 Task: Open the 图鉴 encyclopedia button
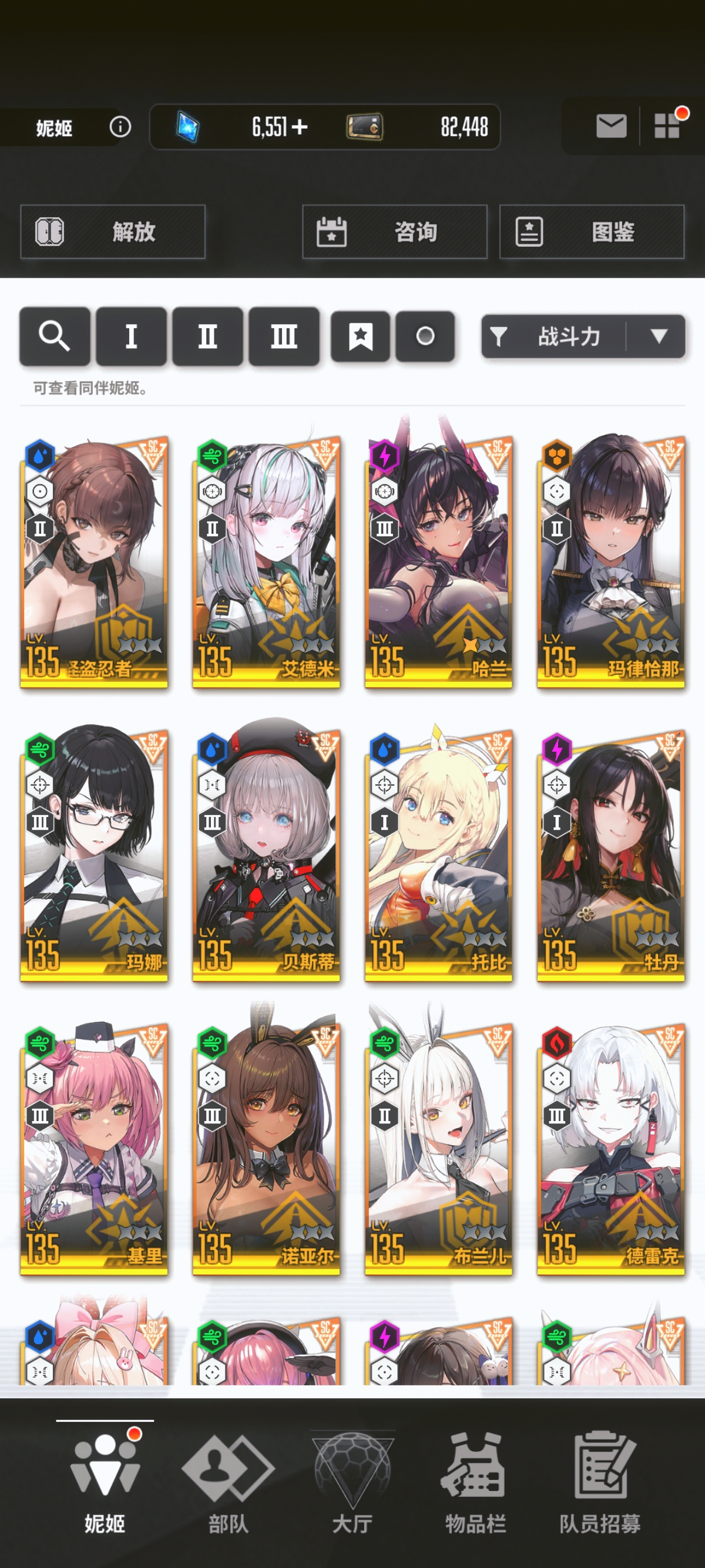tap(591, 232)
